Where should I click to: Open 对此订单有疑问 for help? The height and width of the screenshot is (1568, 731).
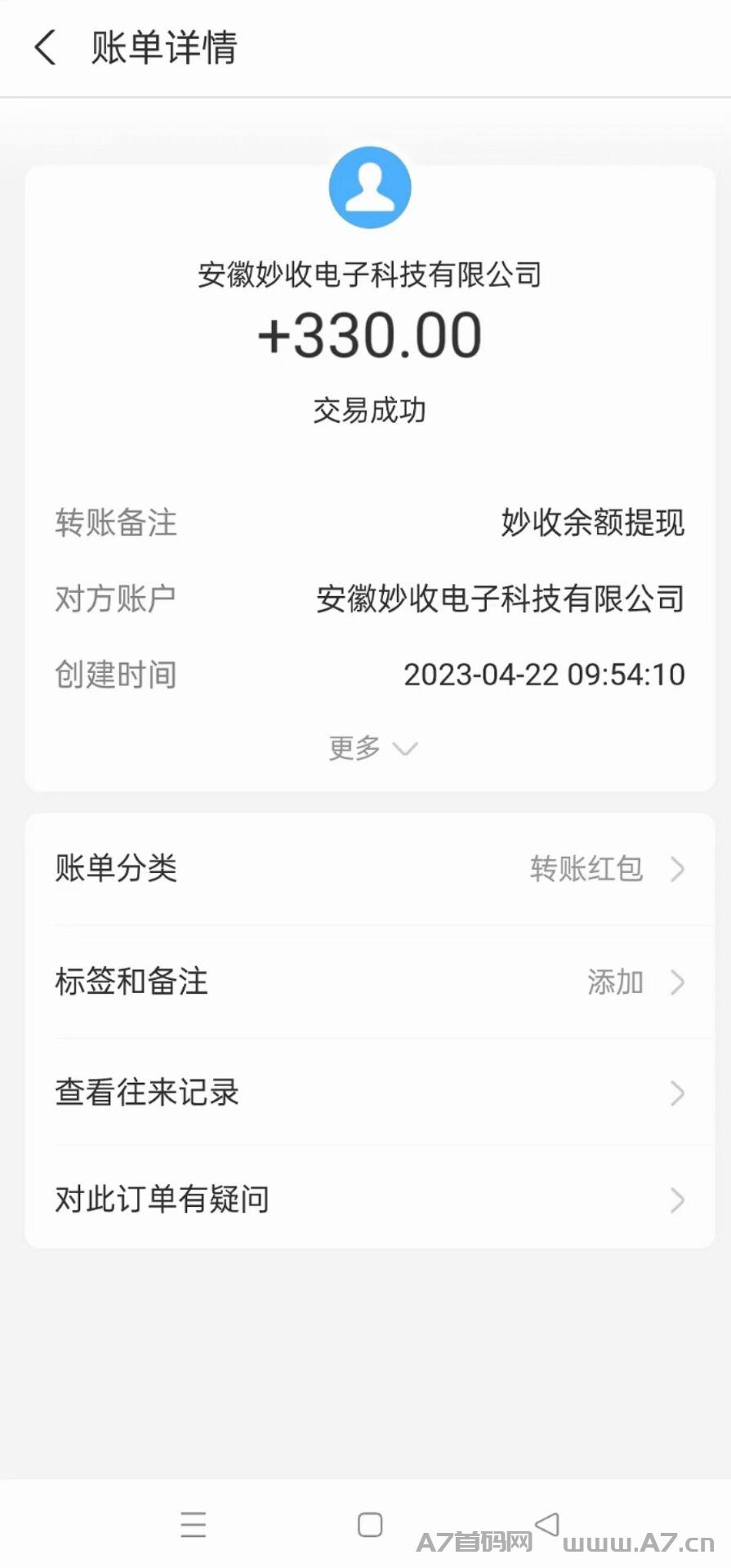point(370,1199)
